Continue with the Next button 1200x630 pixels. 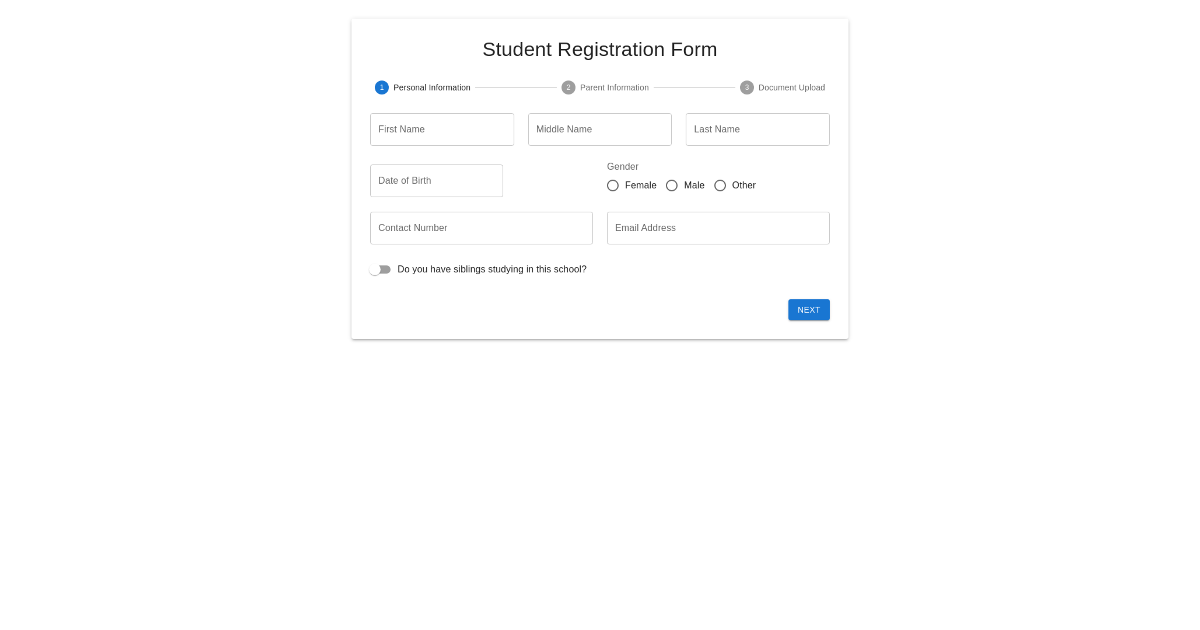pos(808,310)
